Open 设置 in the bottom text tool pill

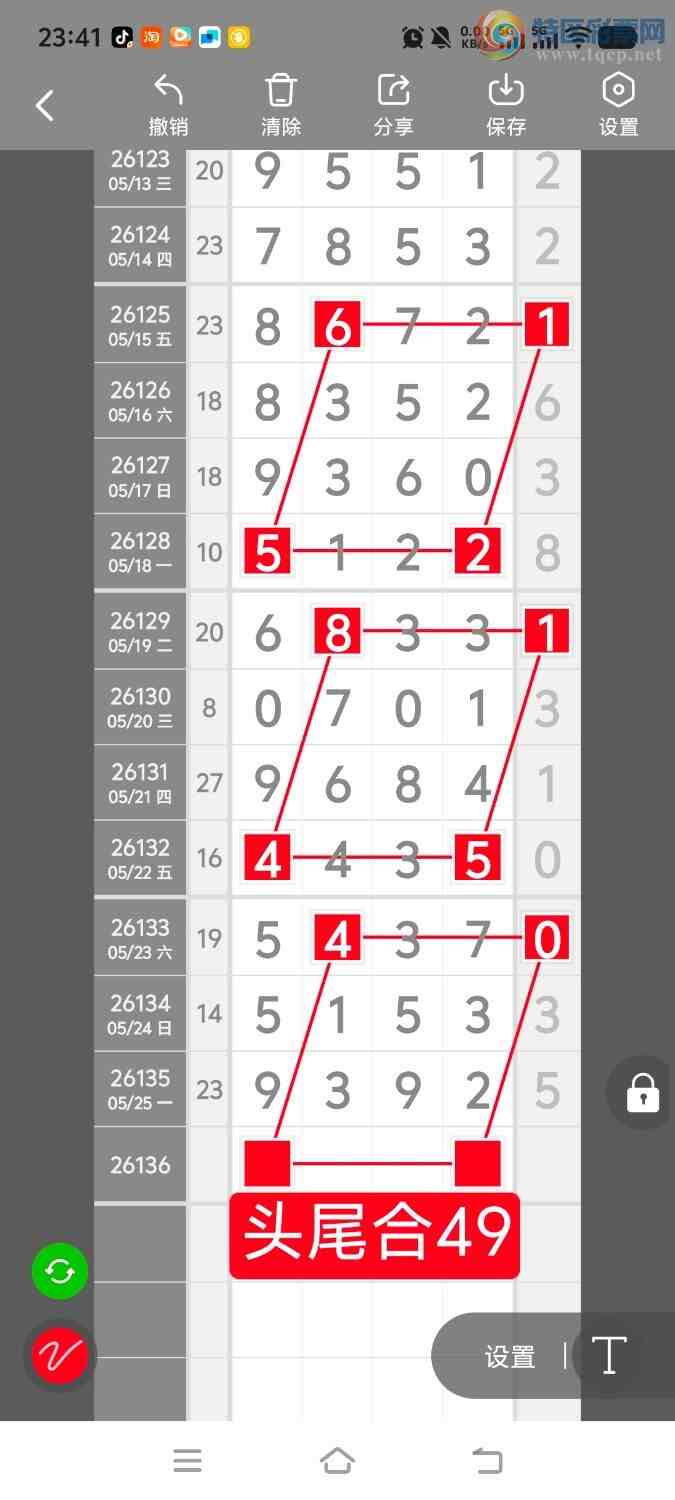pos(510,1357)
